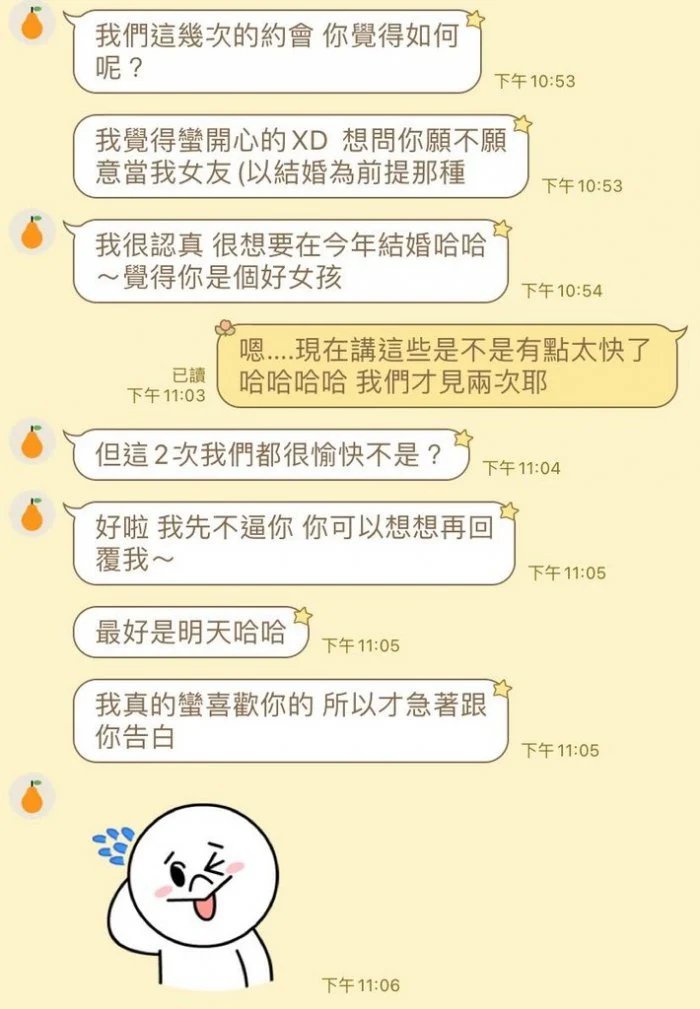Tap the pear avatar next to 我很認真 message
The height and width of the screenshot is (1009, 700).
click(32, 232)
